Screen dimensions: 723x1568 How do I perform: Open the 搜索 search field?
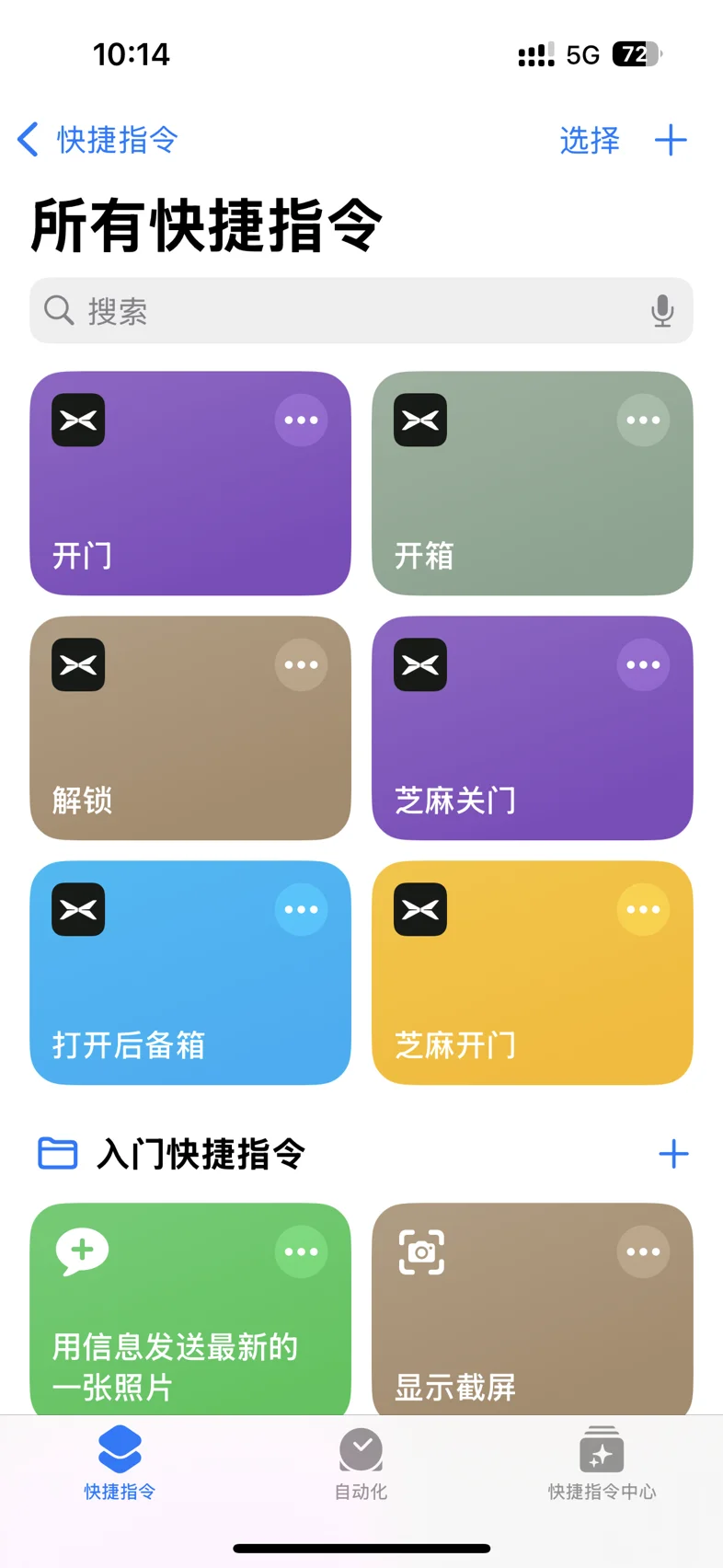point(361,311)
